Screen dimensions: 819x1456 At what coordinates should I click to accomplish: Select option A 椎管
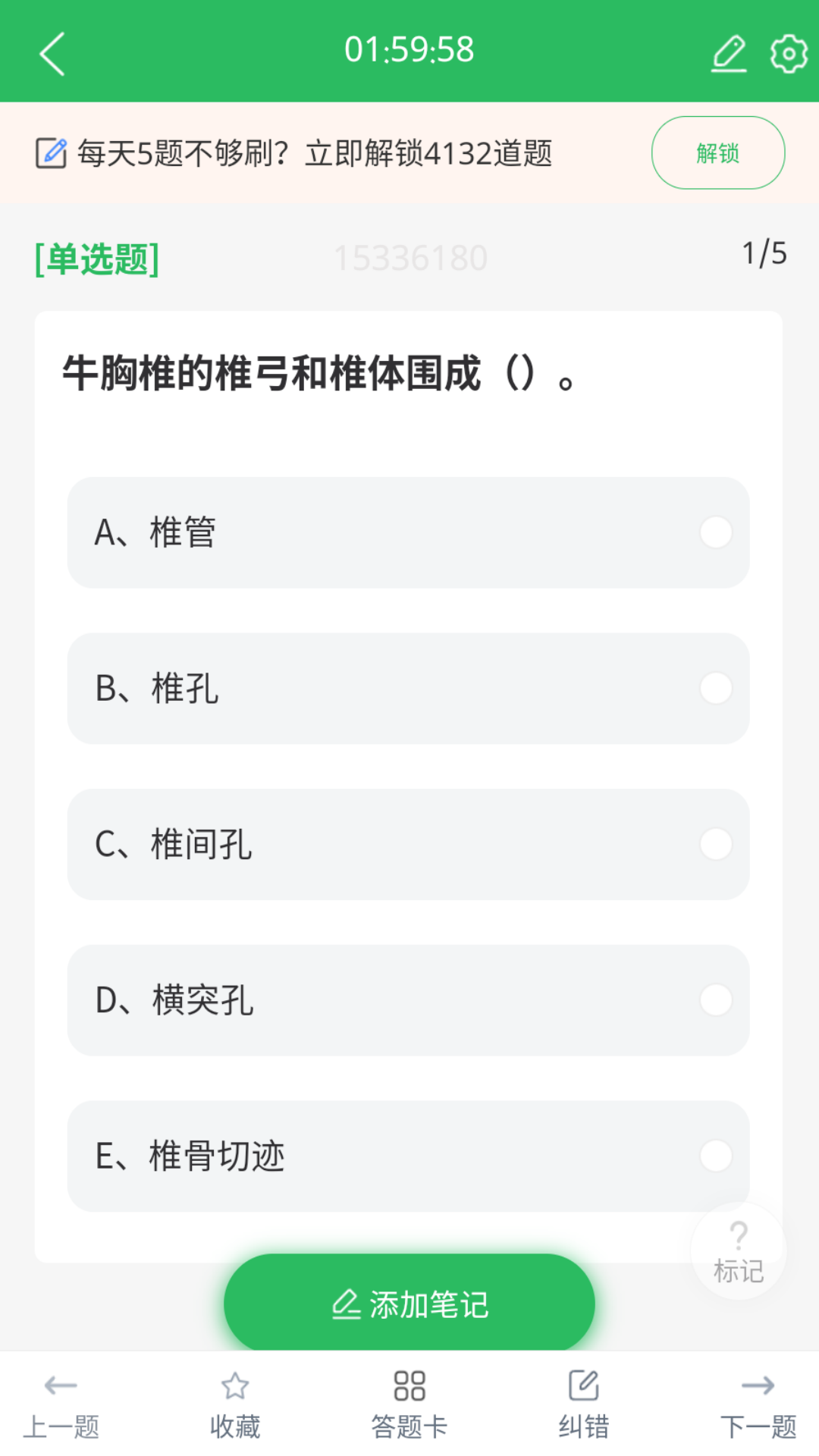coord(409,532)
